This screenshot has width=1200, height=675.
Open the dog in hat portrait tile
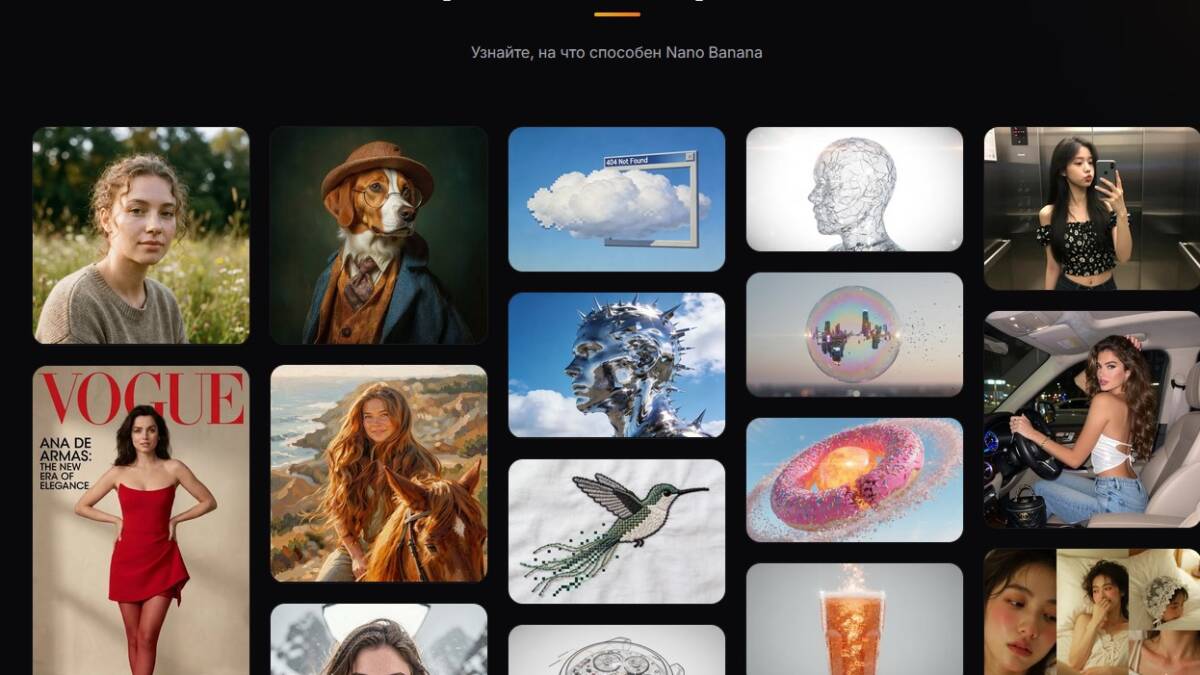click(x=379, y=235)
